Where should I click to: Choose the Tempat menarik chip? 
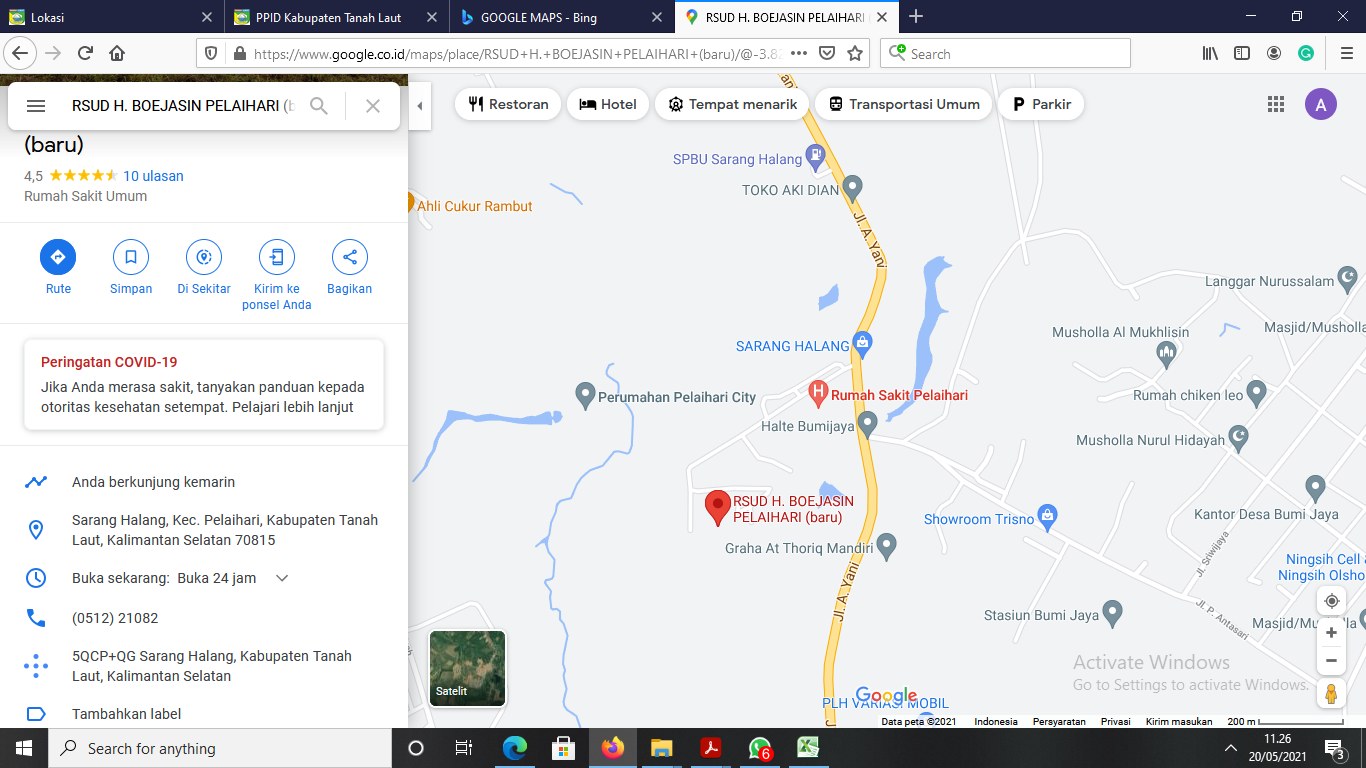coord(732,104)
